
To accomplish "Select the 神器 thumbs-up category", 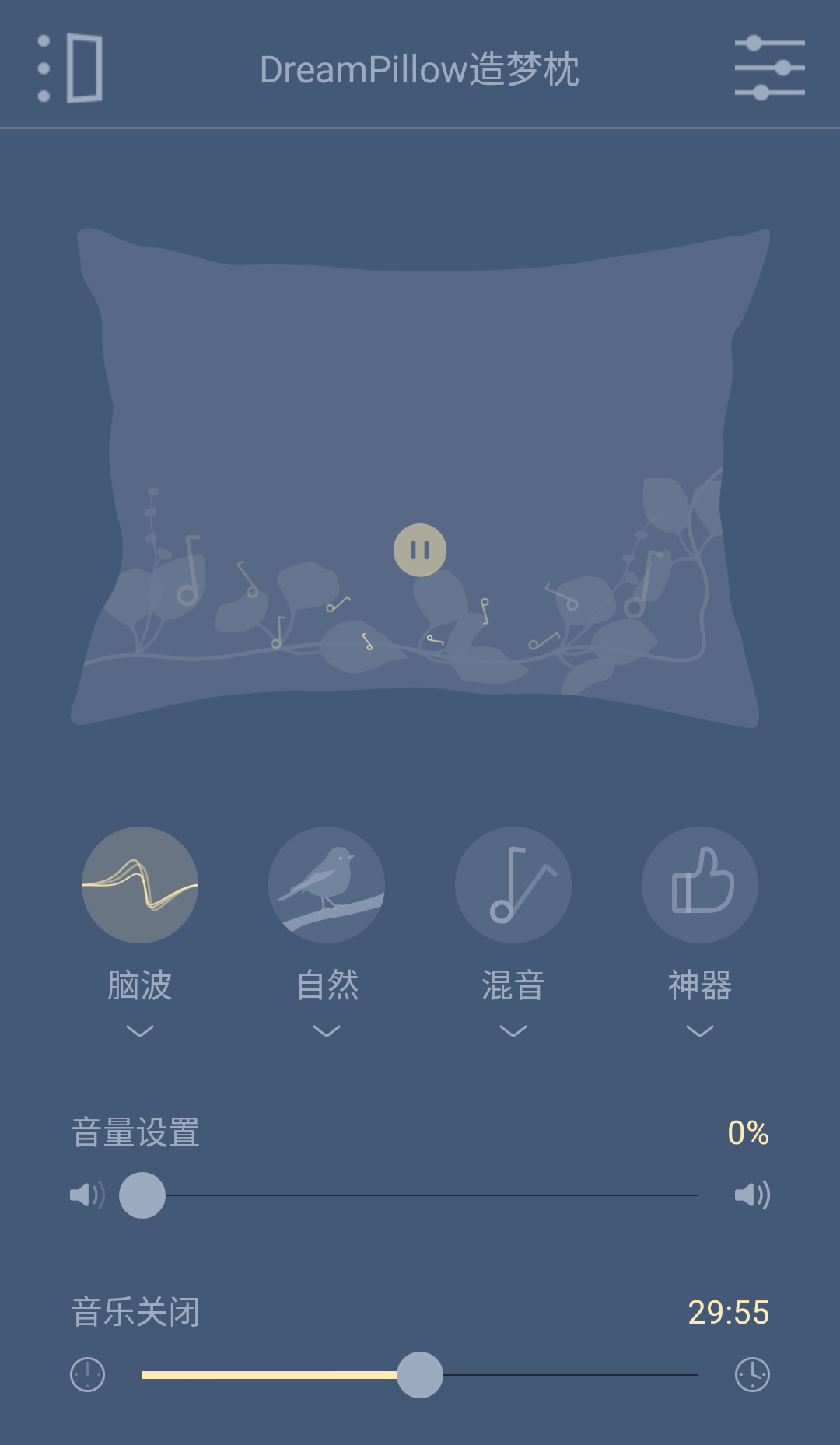I will [700, 885].
